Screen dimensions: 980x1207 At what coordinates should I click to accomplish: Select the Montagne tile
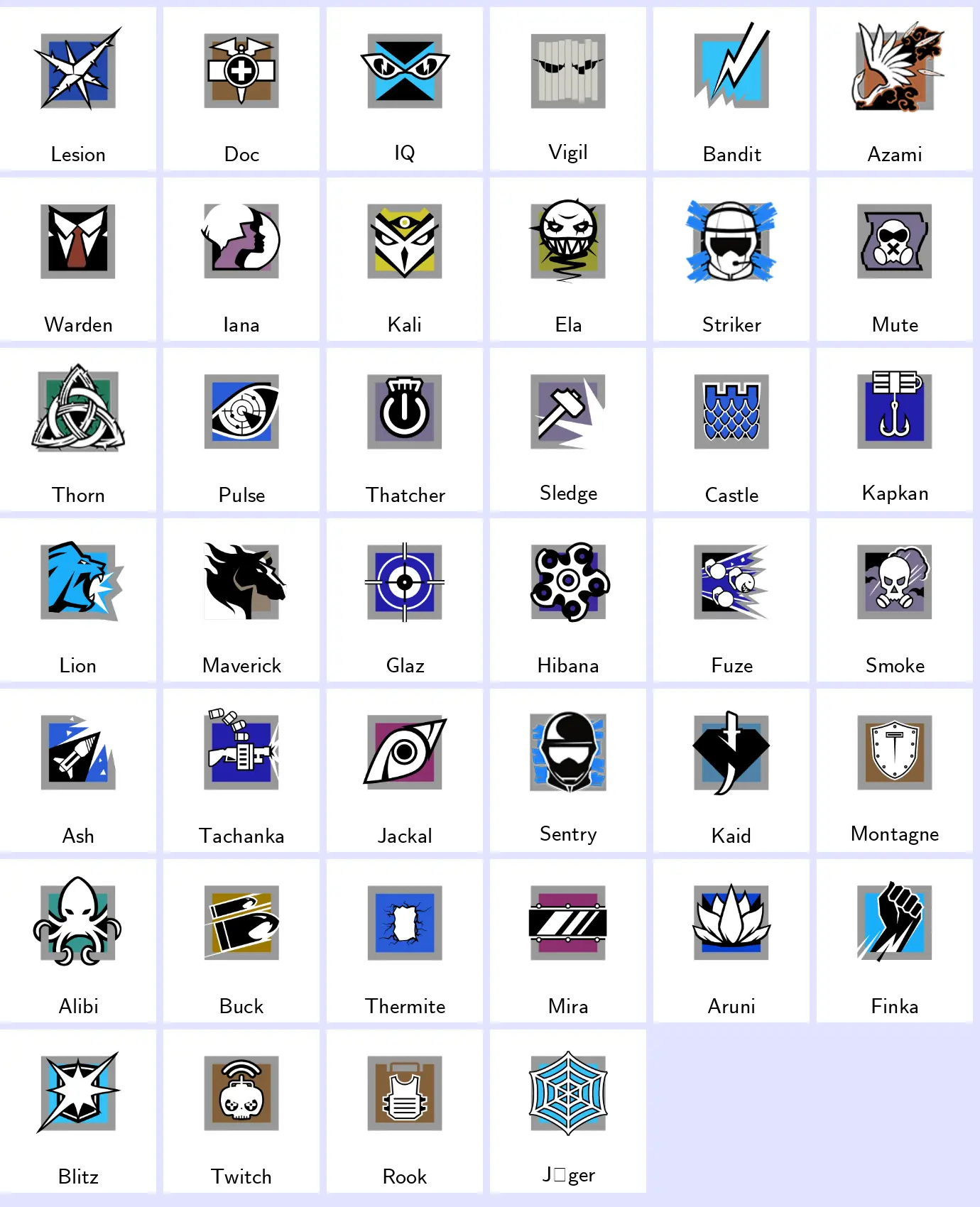pyautogui.click(x=895, y=770)
